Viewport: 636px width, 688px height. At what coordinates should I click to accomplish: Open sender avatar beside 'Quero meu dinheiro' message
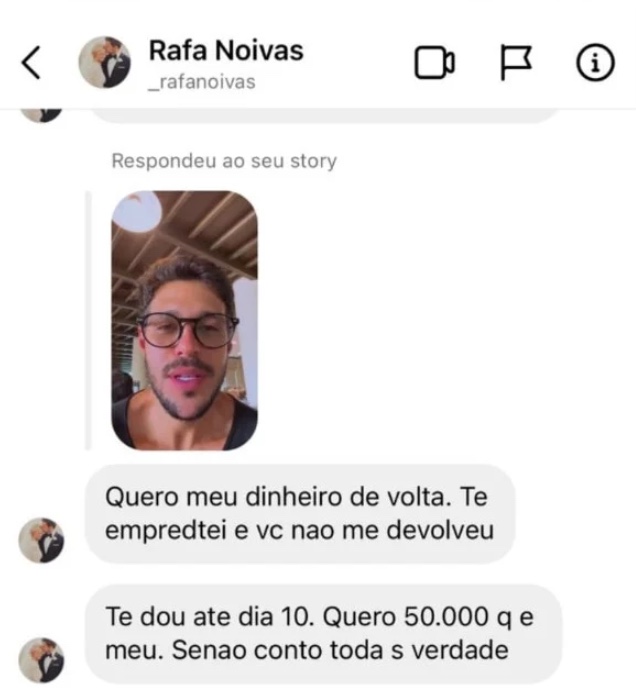click(42, 540)
